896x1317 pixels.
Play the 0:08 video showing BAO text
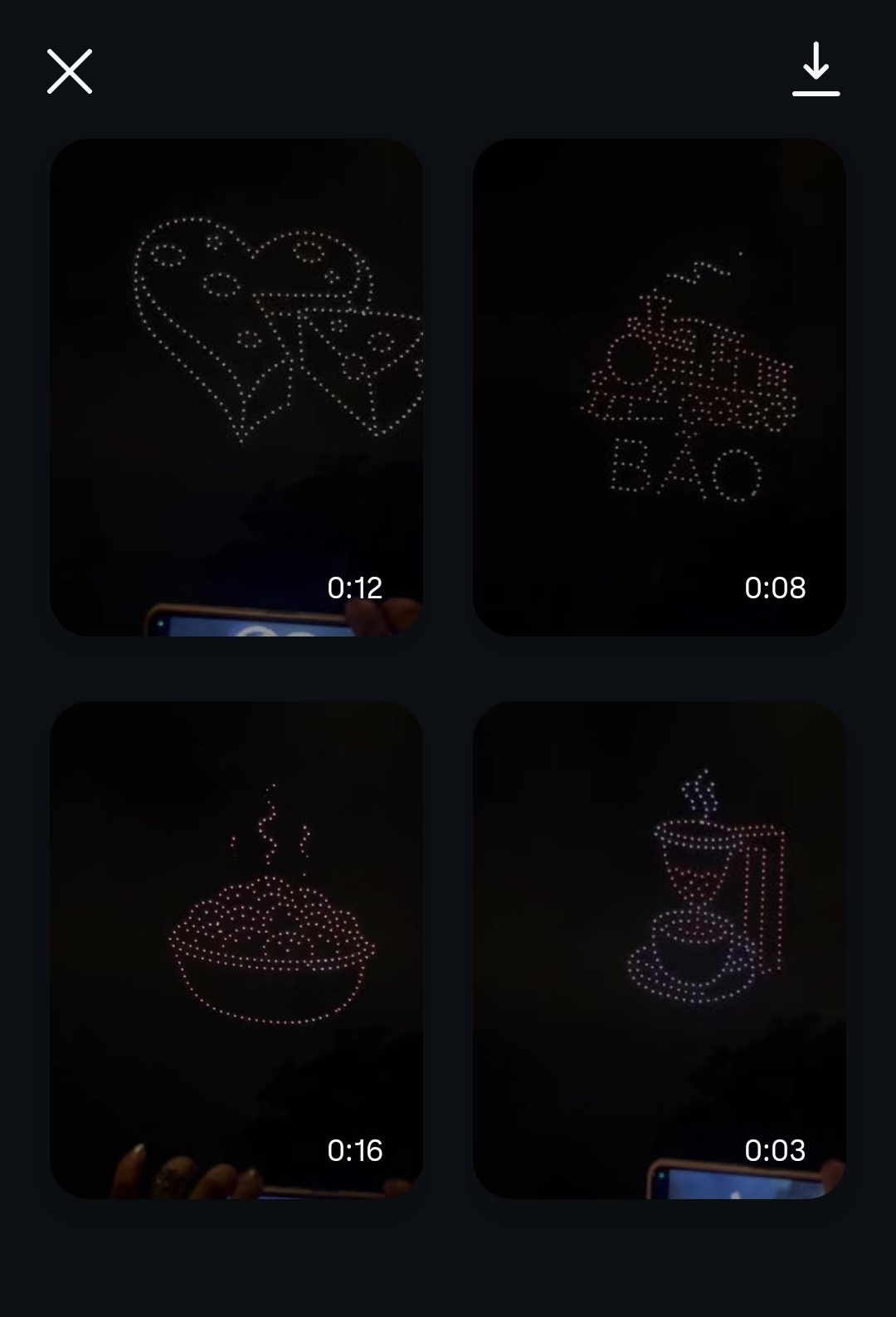pyautogui.click(x=659, y=387)
